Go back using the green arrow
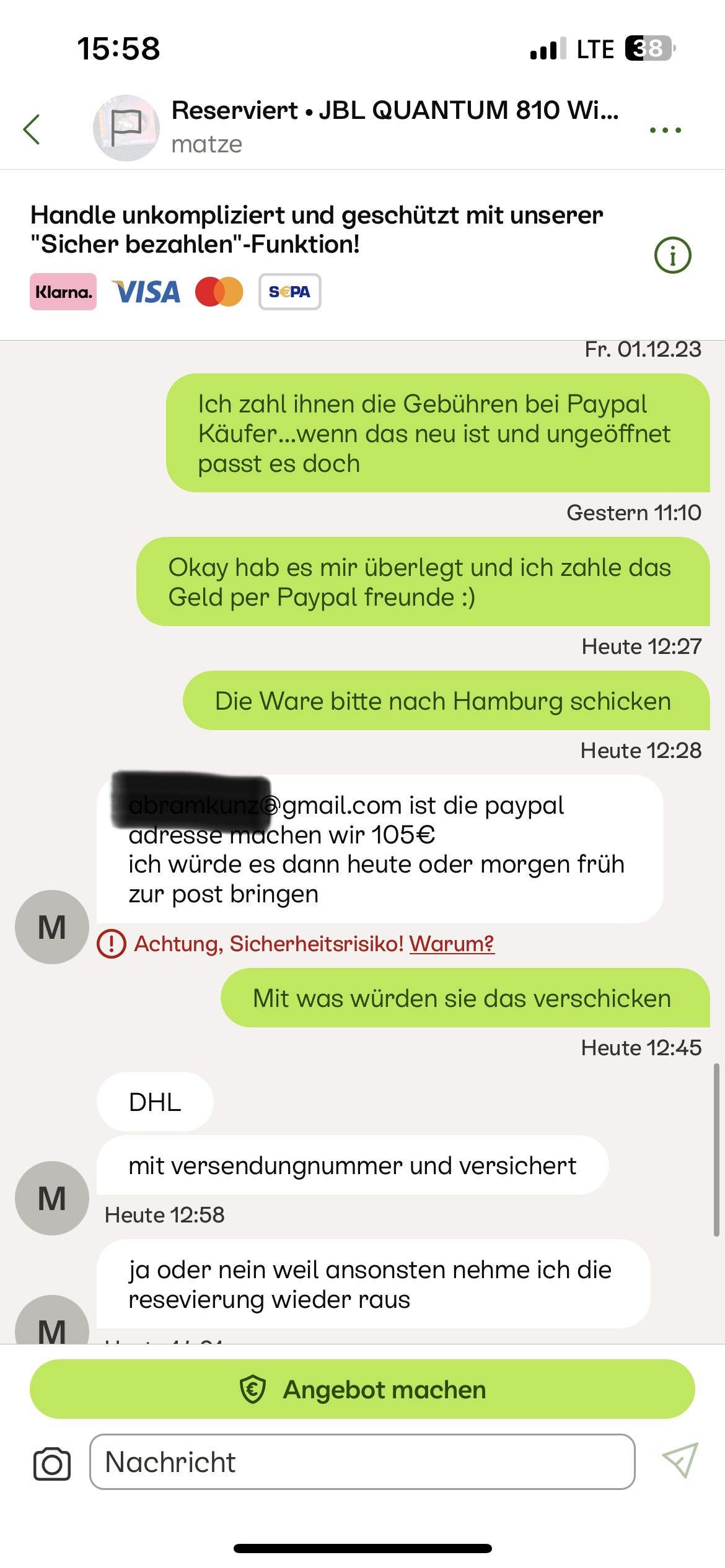725x1568 pixels. (x=32, y=129)
